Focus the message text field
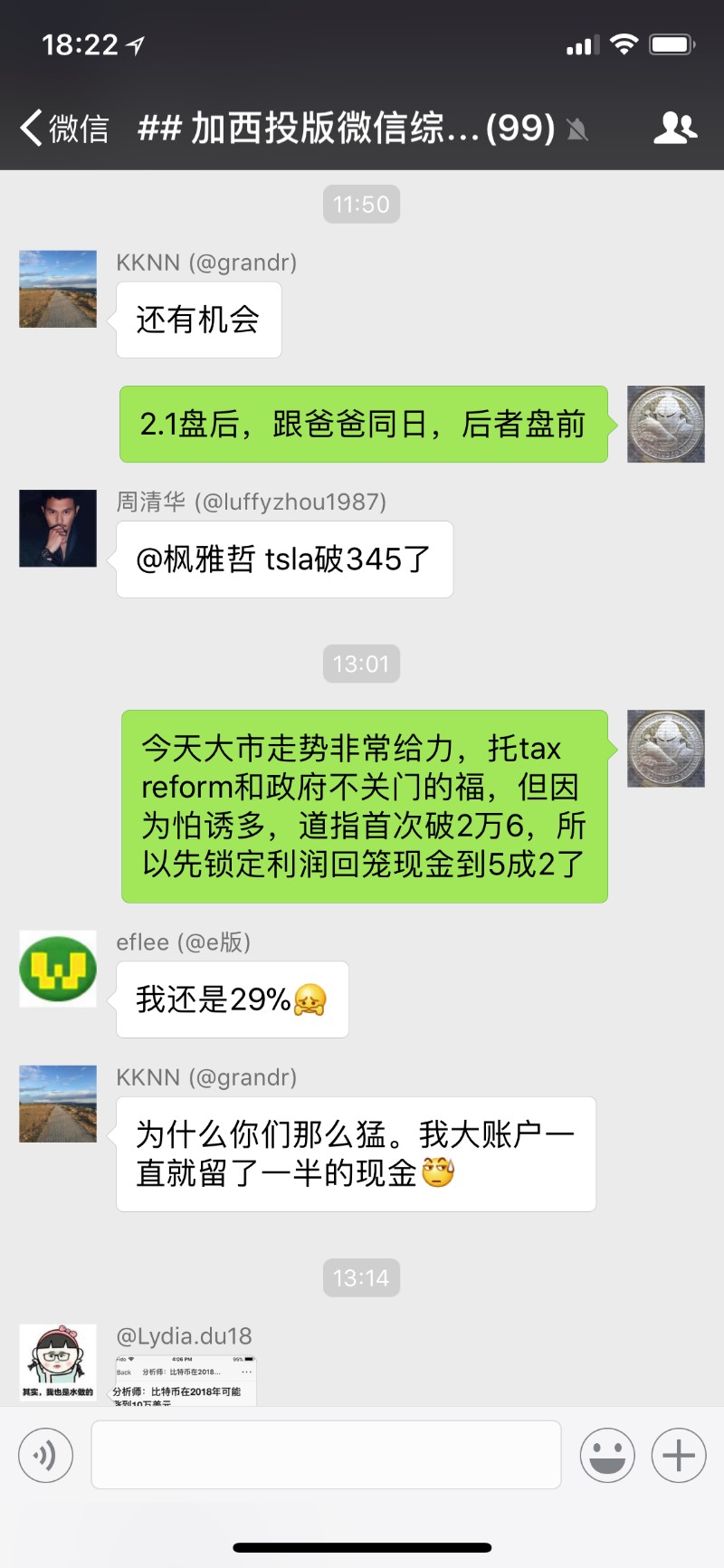This screenshot has height=1568, width=724. pos(326,1455)
